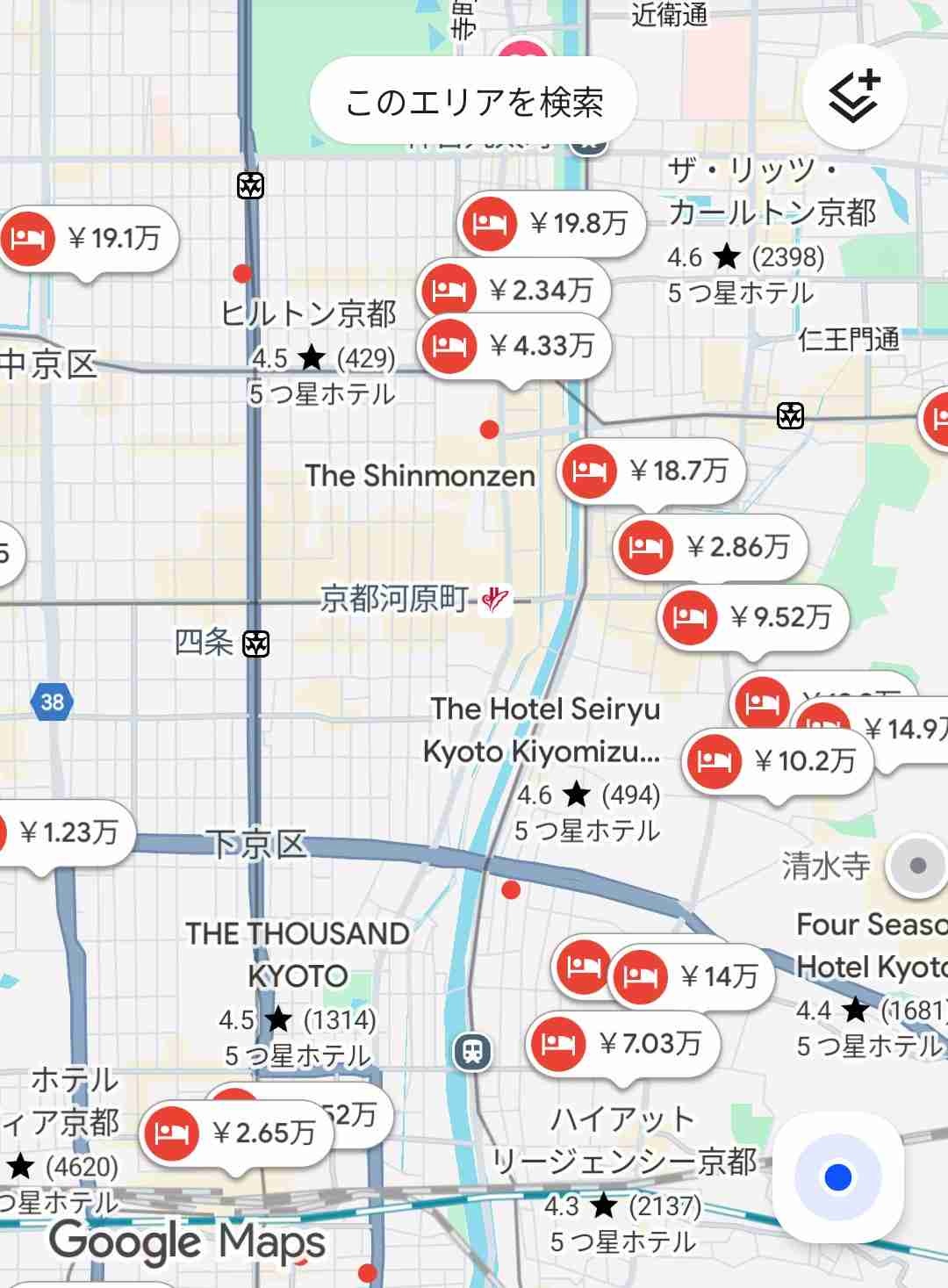Viewport: 948px width, 1288px height.
Task: Select the ¥19.1万 hotel price marker
Action: pos(89,238)
